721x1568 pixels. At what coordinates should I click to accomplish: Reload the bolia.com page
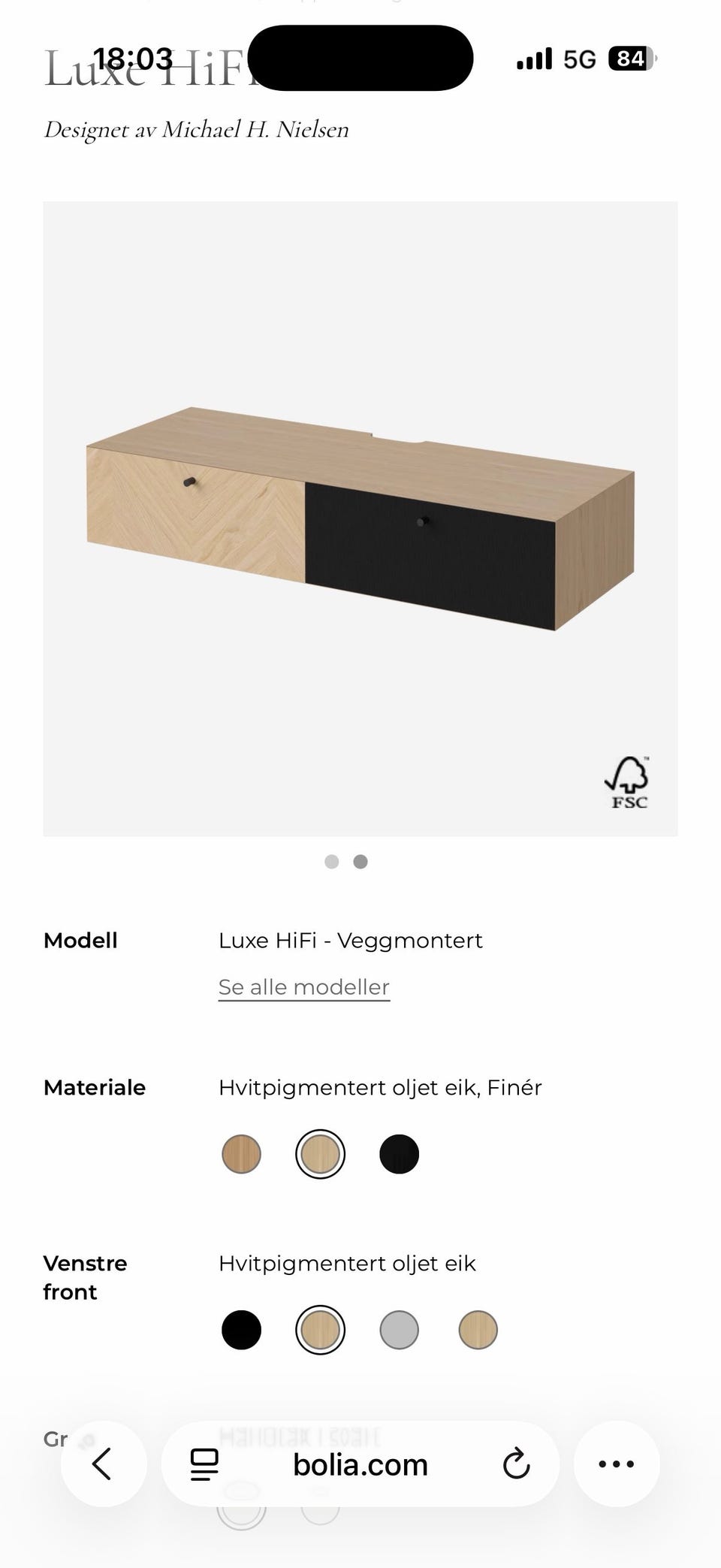[517, 1464]
